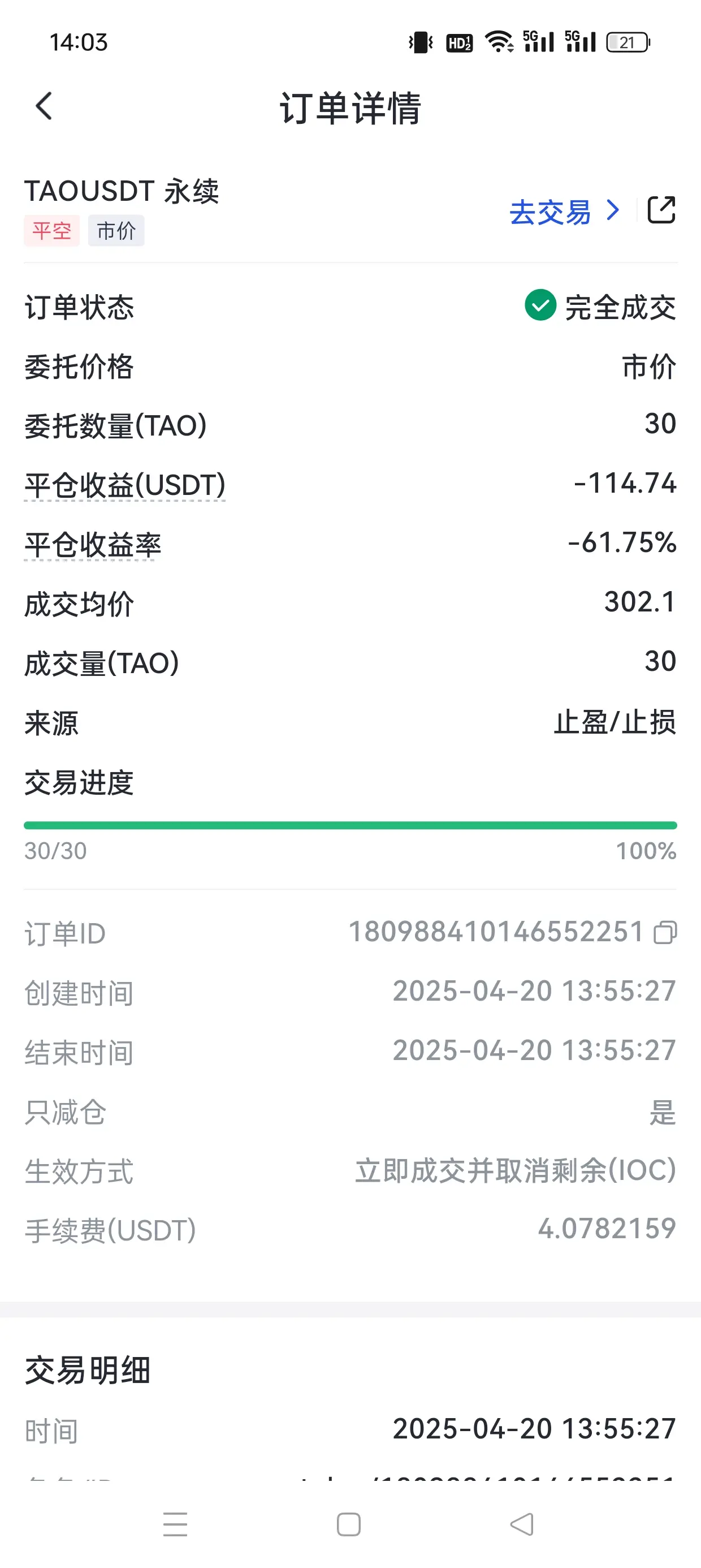
Task: Open the 去交易 trade link
Action: [565, 212]
